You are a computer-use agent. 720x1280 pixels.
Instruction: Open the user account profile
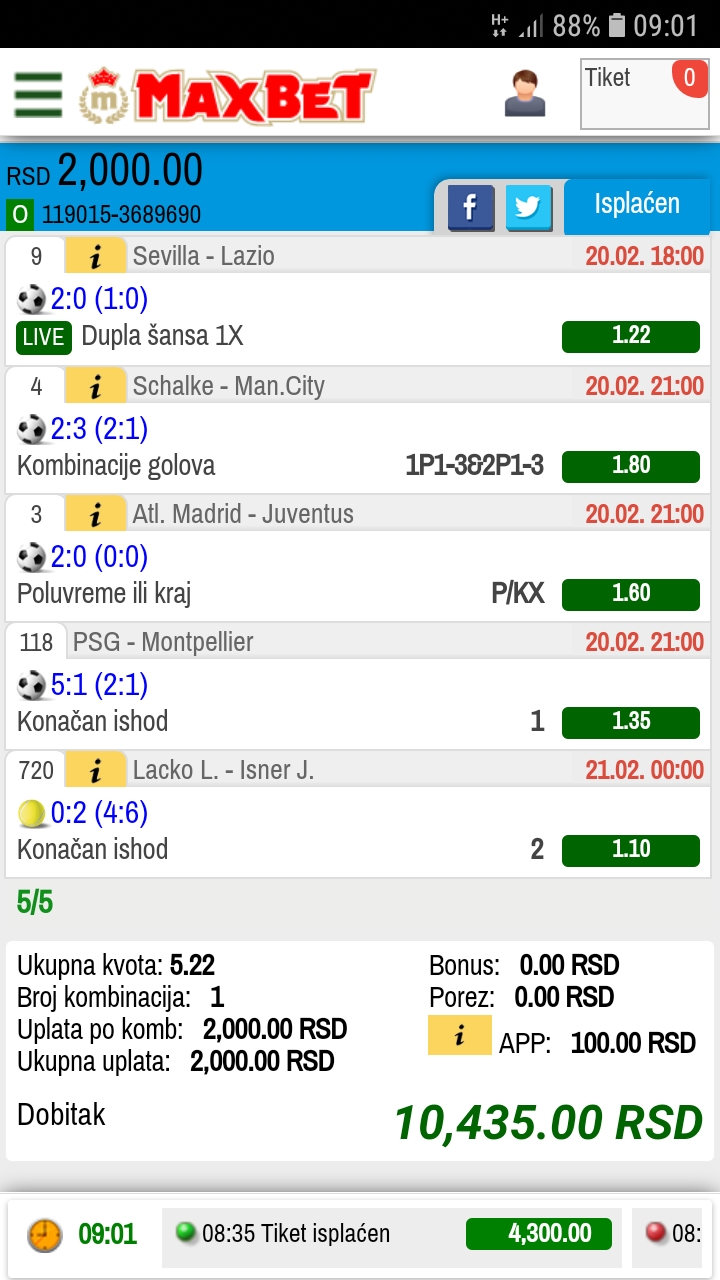pyautogui.click(x=525, y=93)
